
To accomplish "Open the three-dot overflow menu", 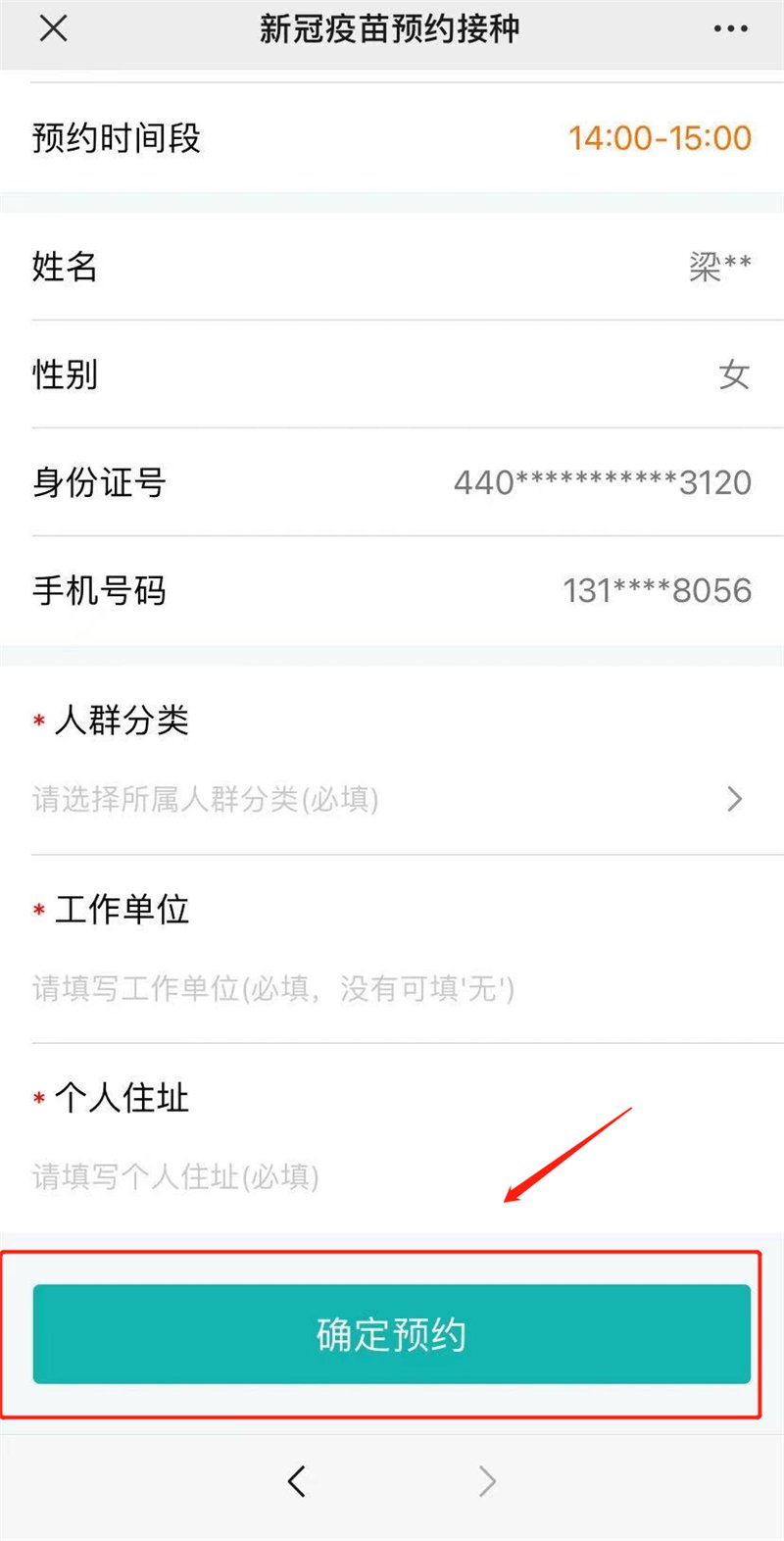I will pyautogui.click(x=730, y=29).
